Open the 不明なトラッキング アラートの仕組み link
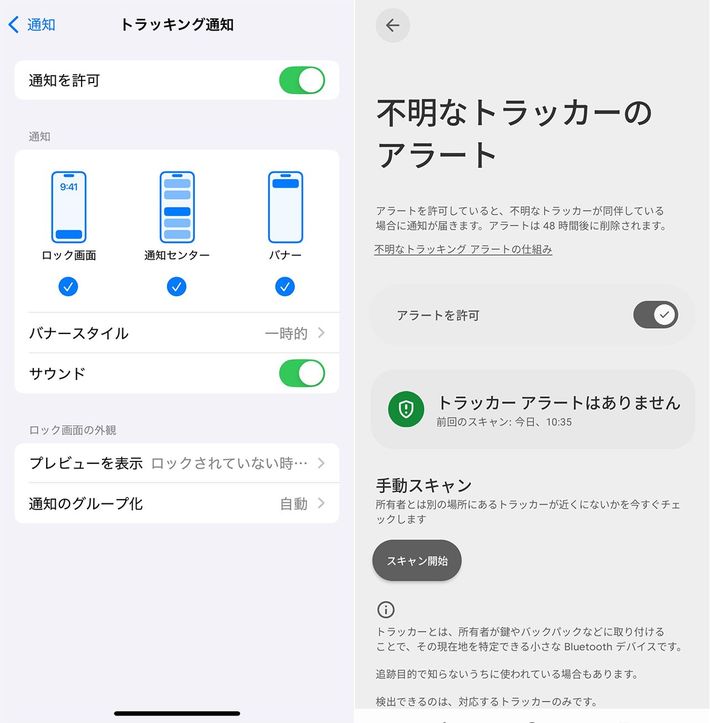Image resolution: width=710 pixels, height=723 pixels. pos(463,249)
